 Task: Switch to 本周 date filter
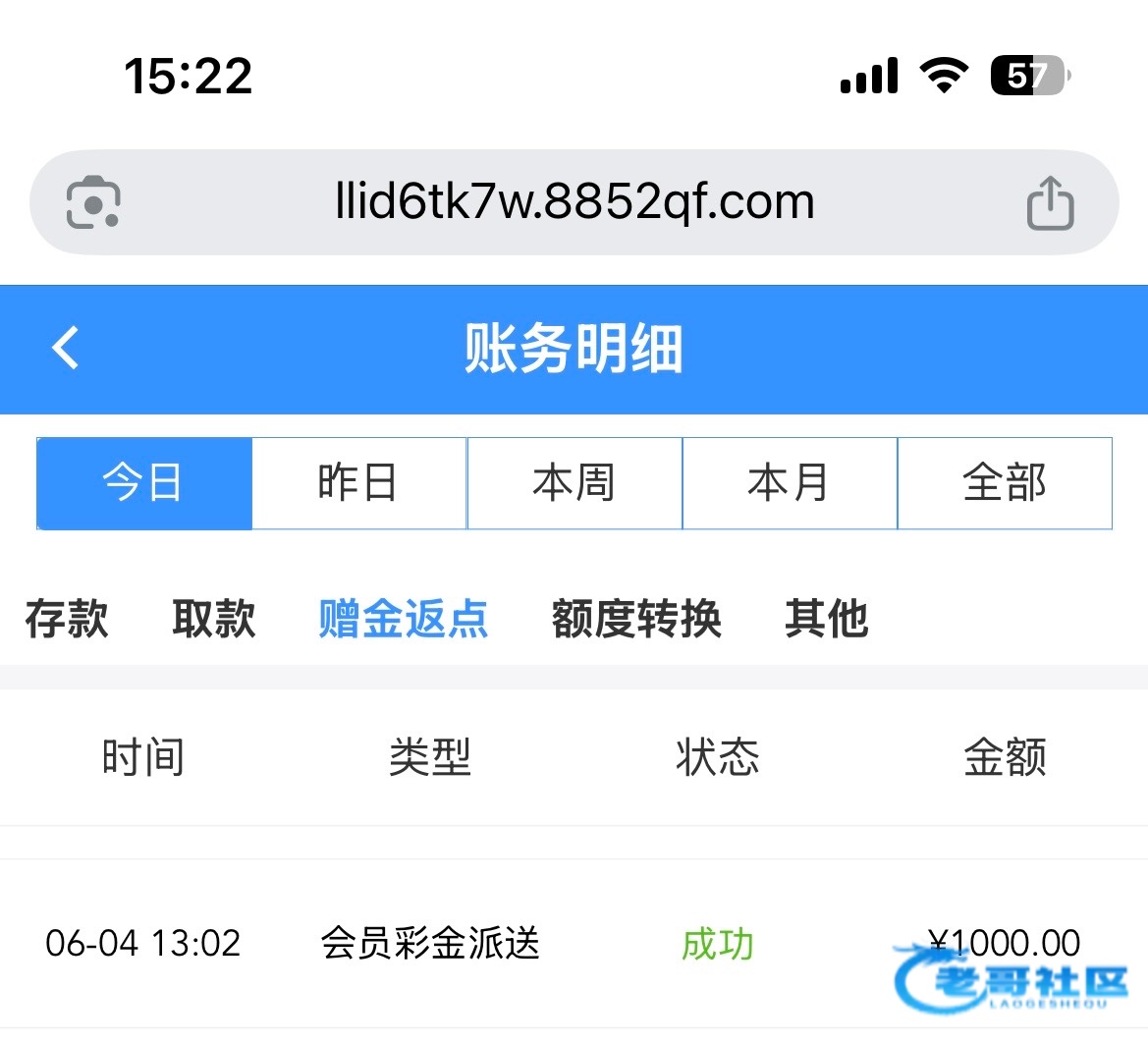click(574, 483)
